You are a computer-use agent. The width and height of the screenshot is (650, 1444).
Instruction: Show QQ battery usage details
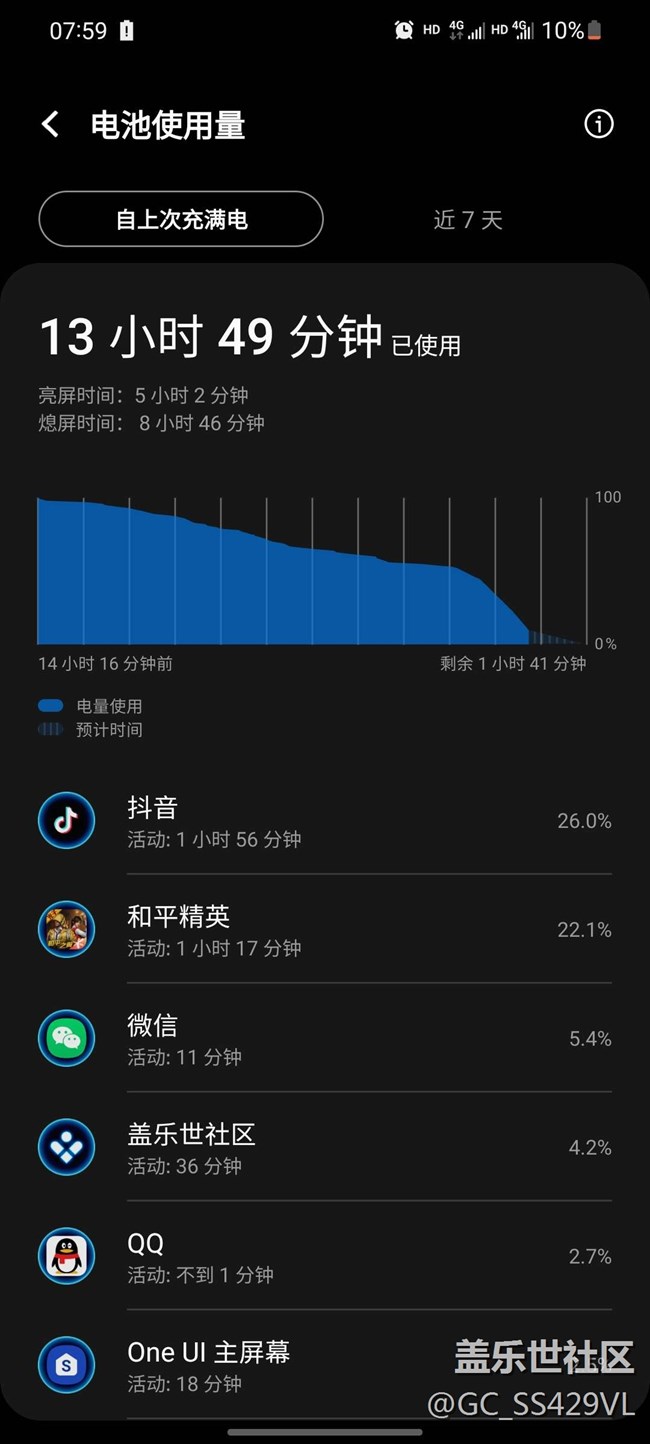click(x=325, y=1257)
